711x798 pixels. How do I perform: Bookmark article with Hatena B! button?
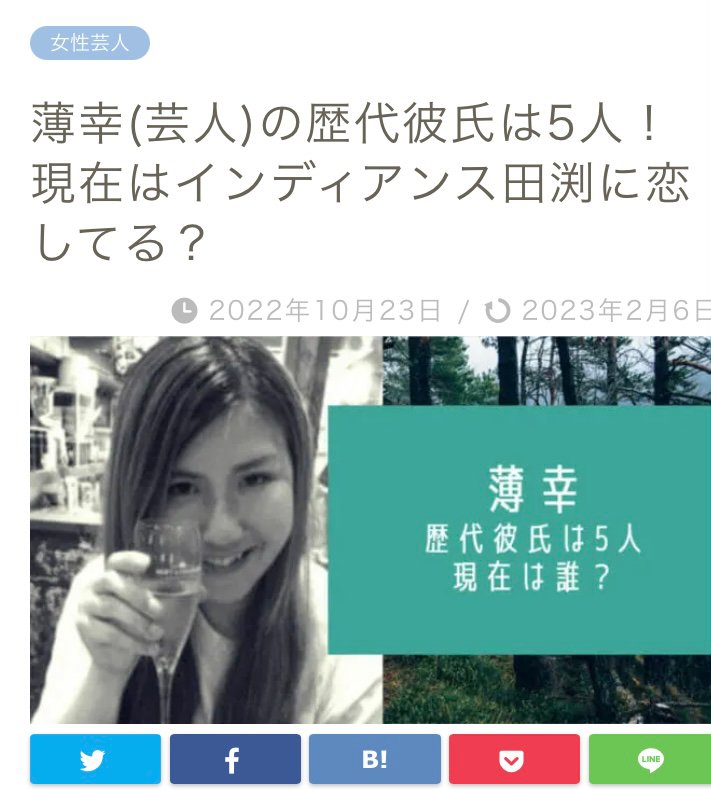[x=374, y=760]
